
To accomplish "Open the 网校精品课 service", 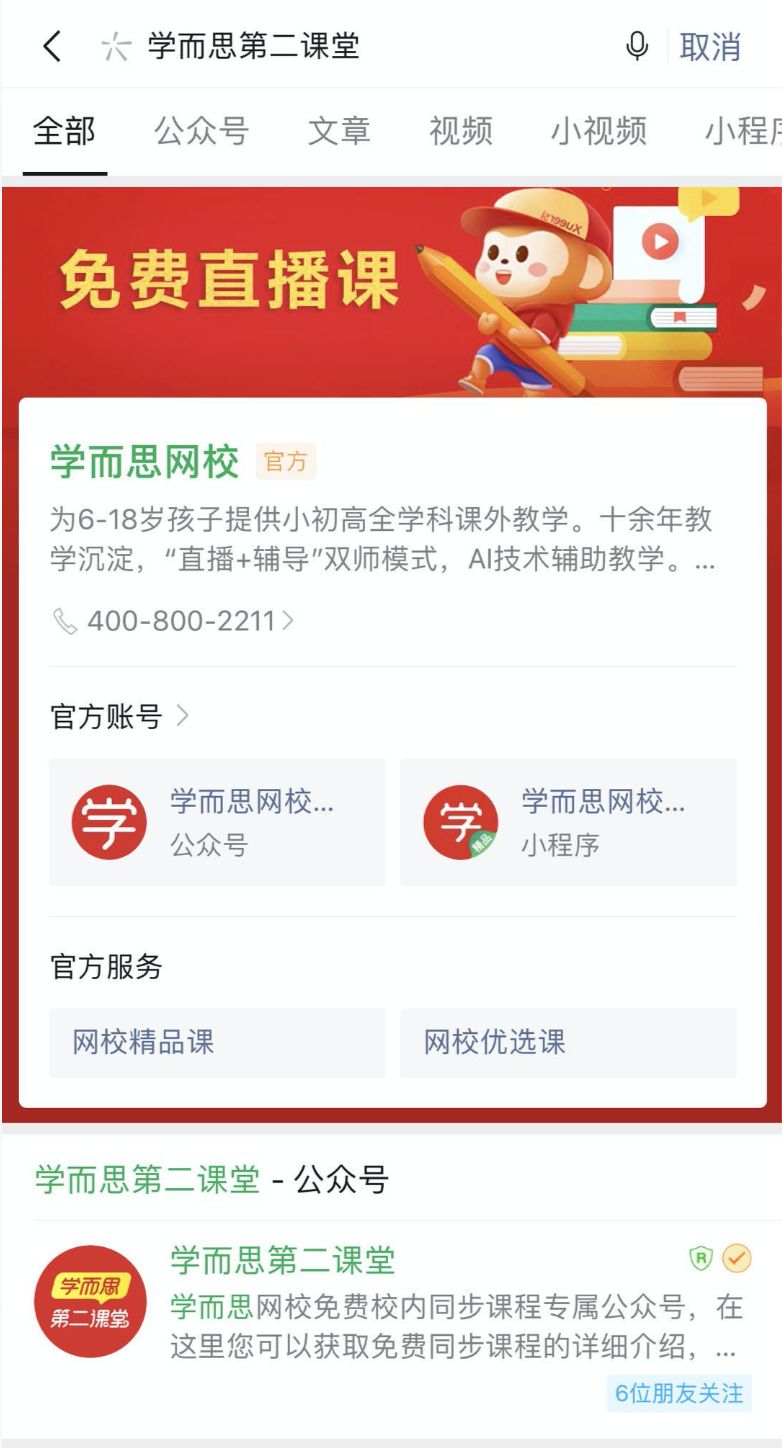I will 217,1042.
